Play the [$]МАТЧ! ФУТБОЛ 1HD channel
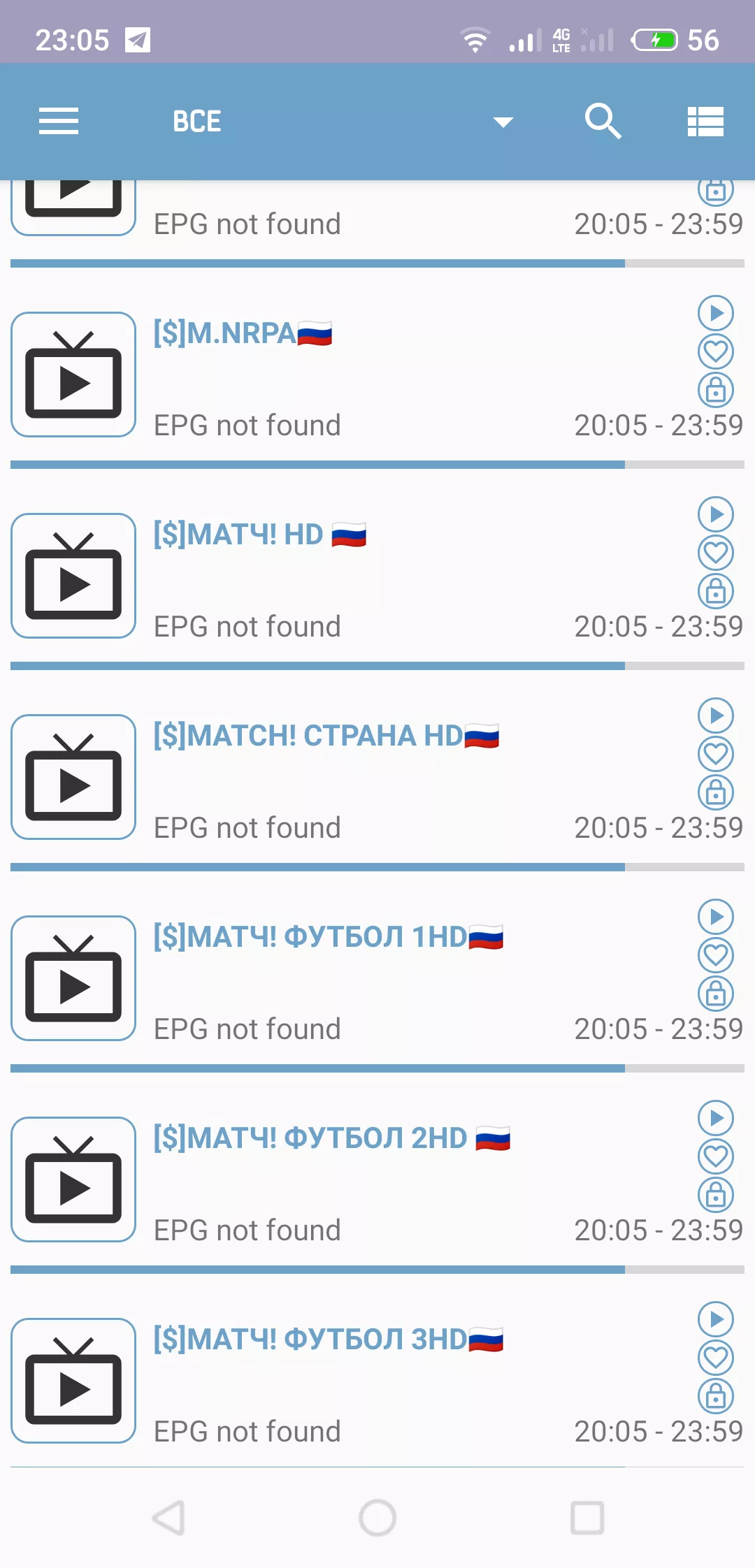Screen dimensions: 755x1568 pos(716,917)
